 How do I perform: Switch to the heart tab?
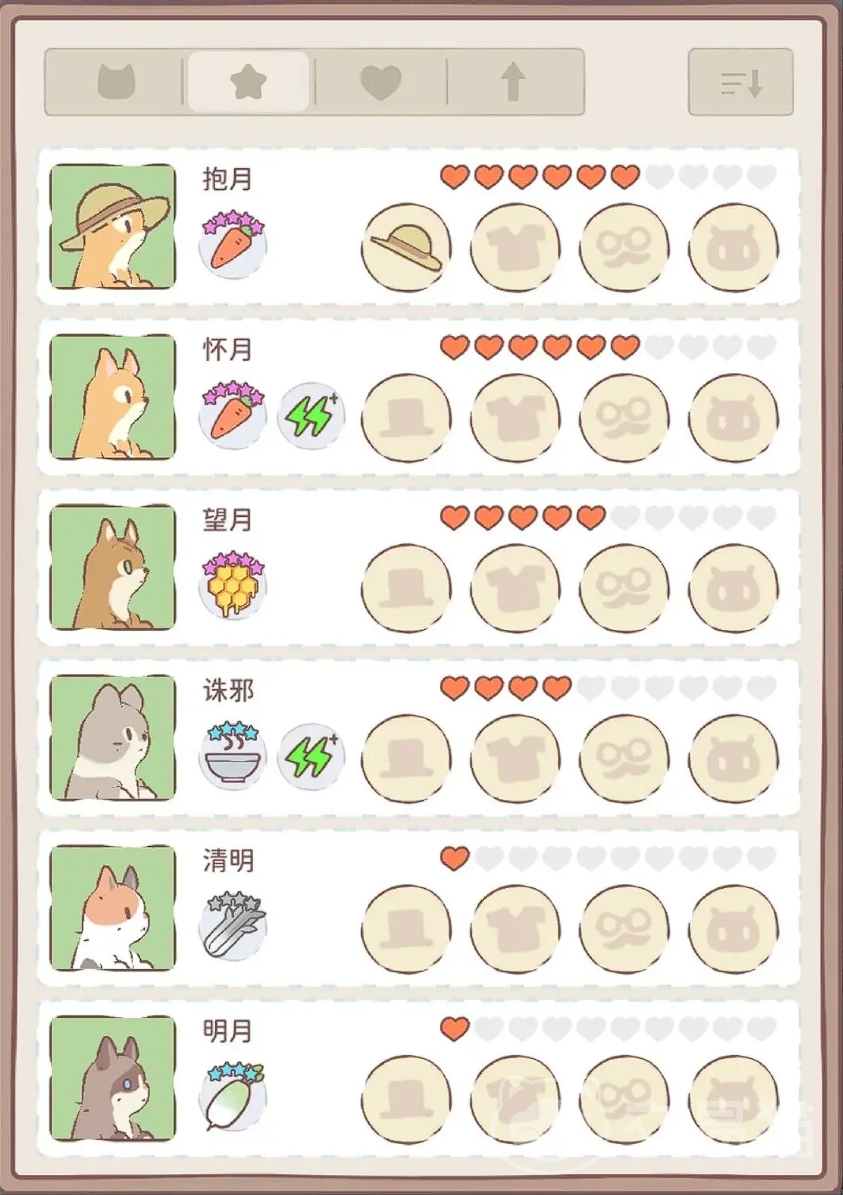click(380, 82)
